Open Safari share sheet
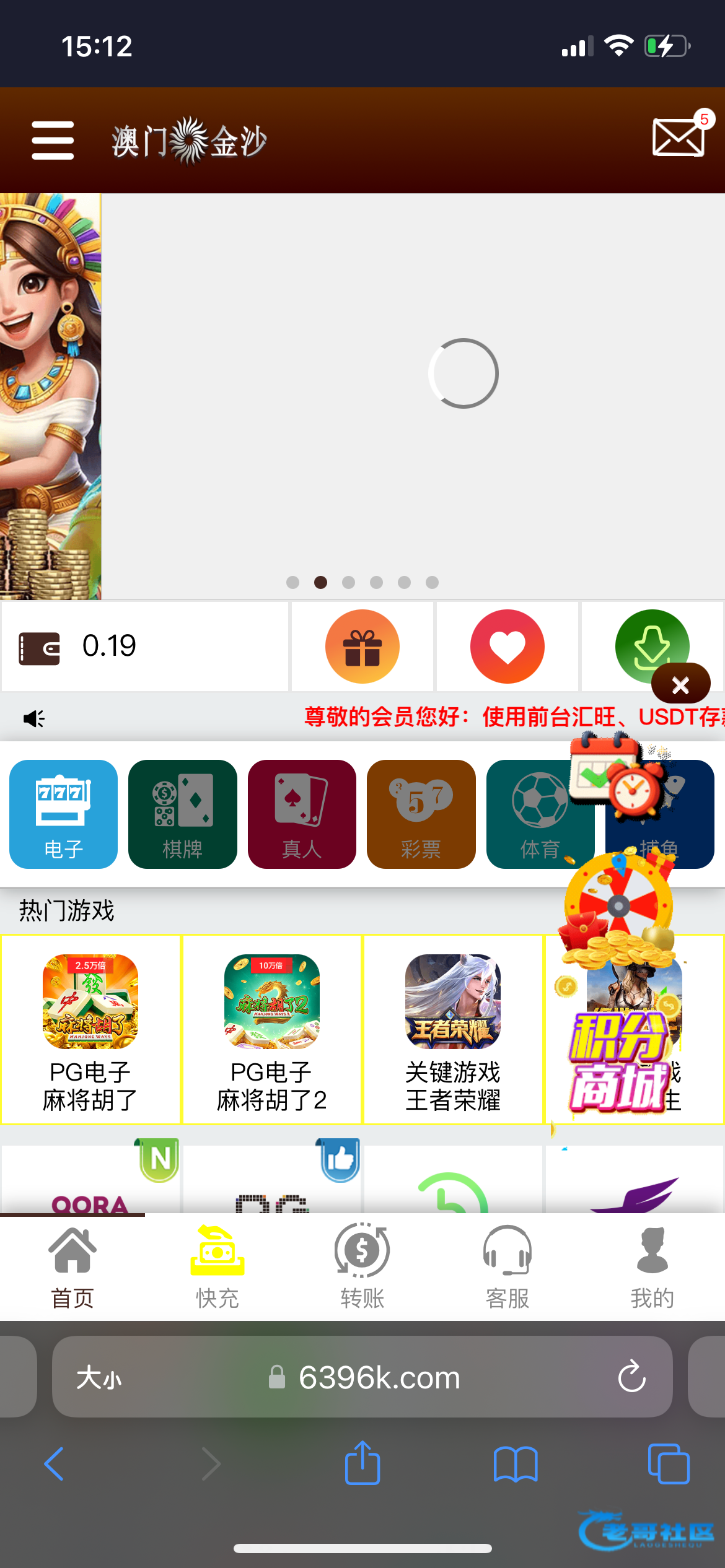Viewport: 725px width, 1568px height. [x=362, y=1463]
